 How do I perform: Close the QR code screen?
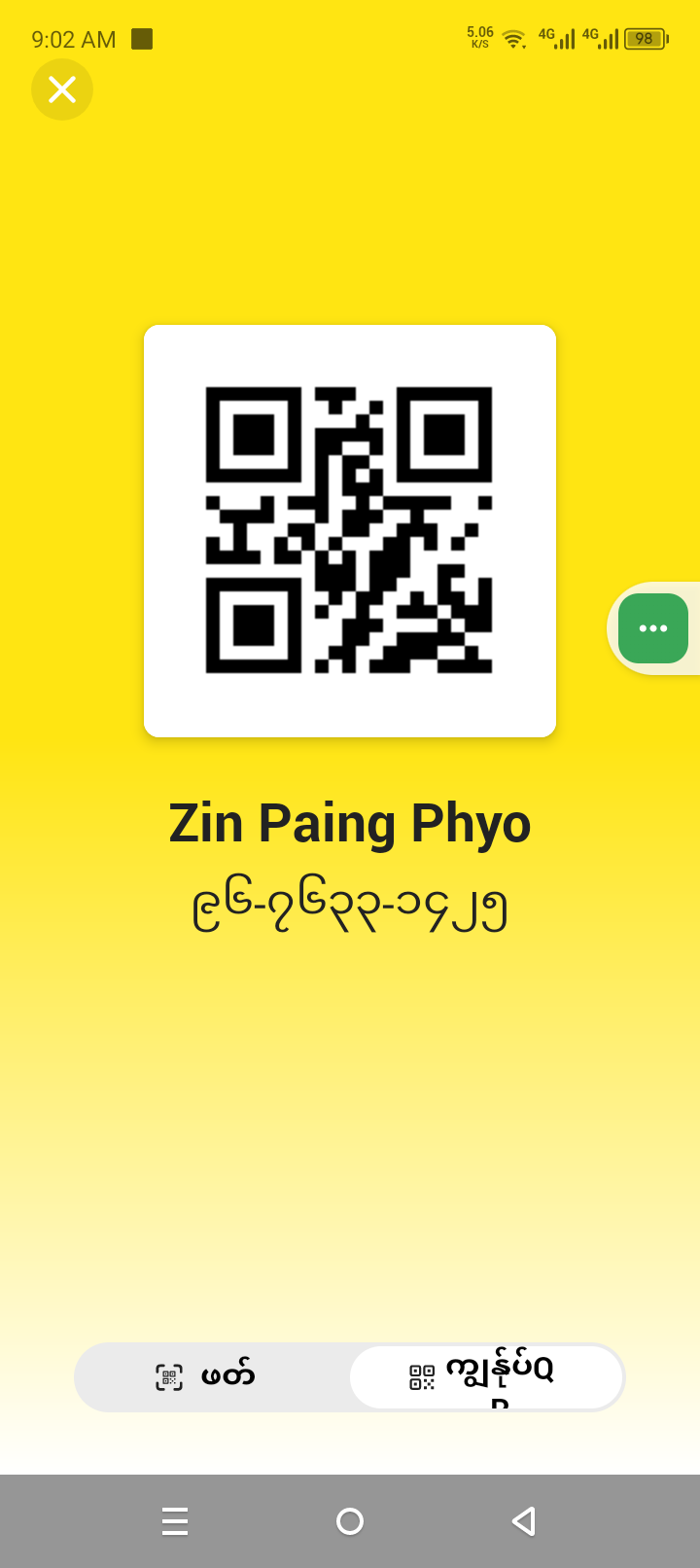62,89
